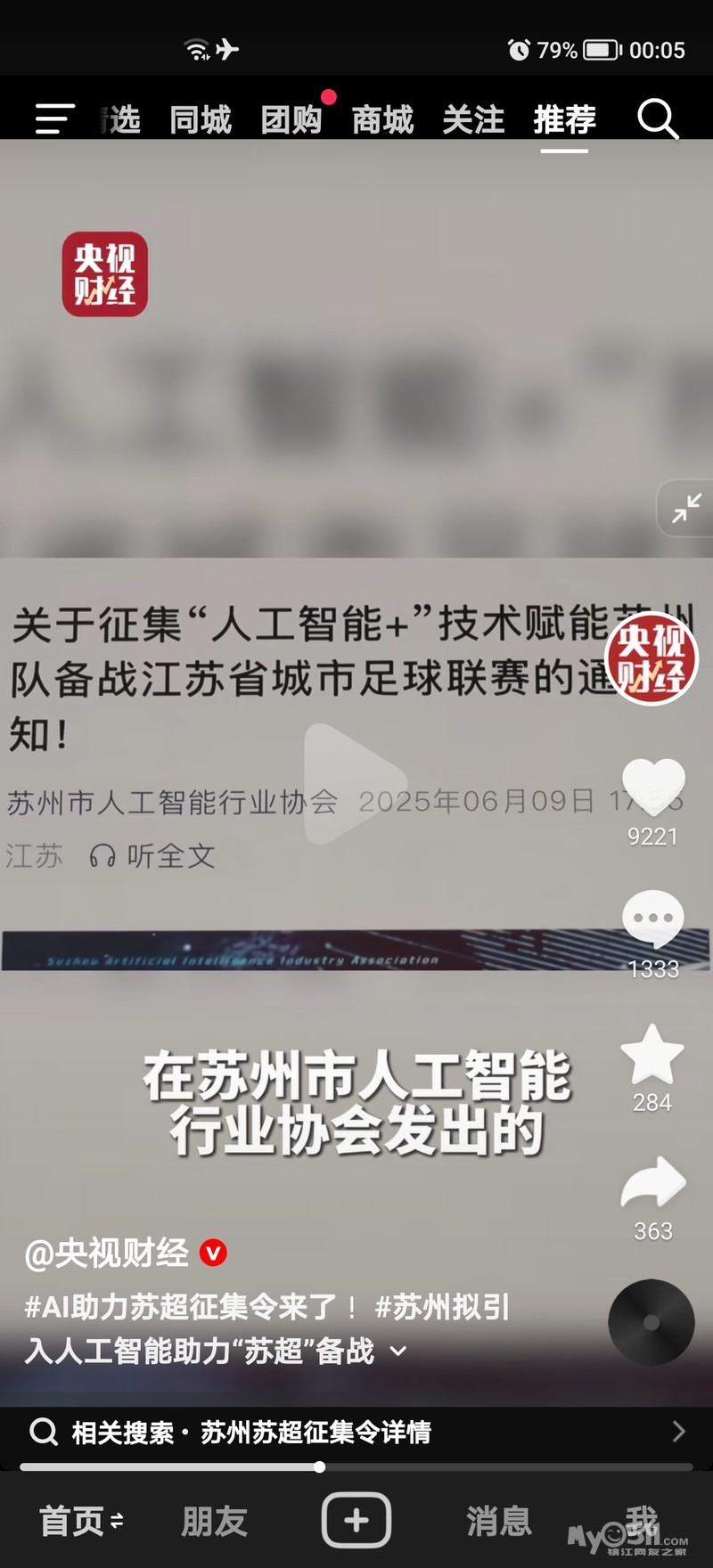The image size is (713, 1568).
Task: Switch to the 商城 tab
Action: (x=382, y=119)
